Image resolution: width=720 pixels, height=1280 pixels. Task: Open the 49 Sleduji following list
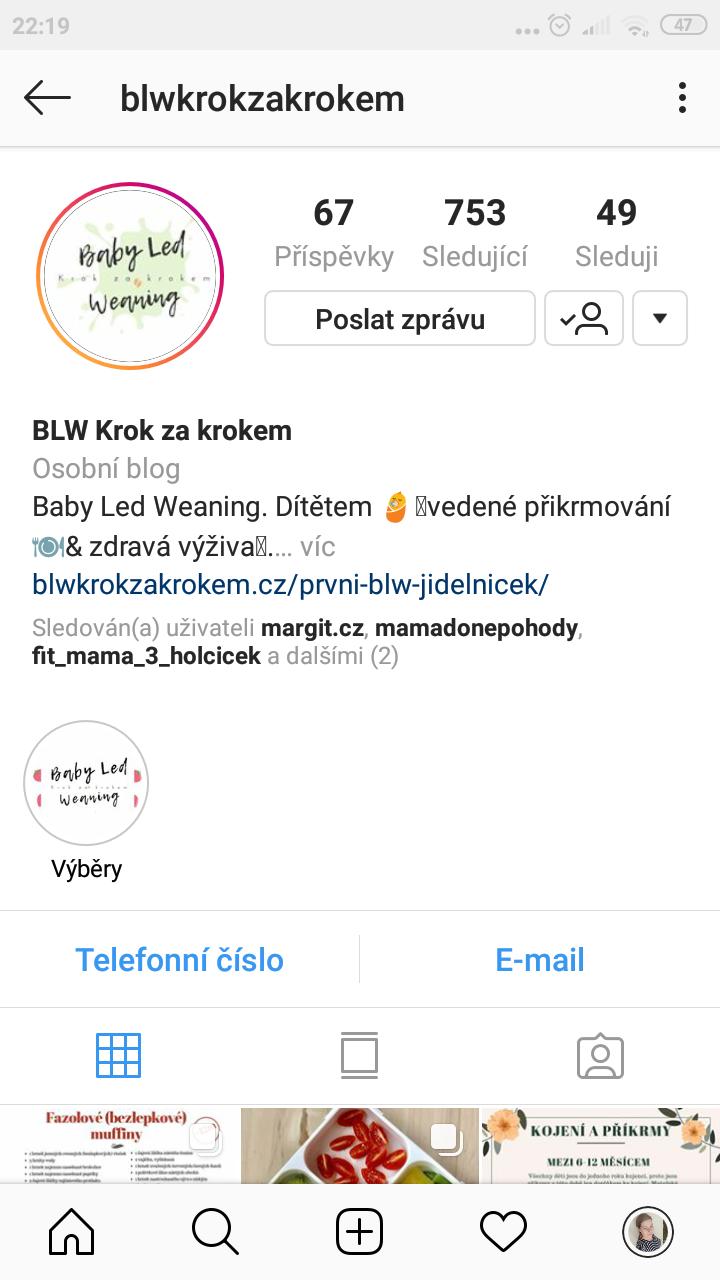pos(616,232)
